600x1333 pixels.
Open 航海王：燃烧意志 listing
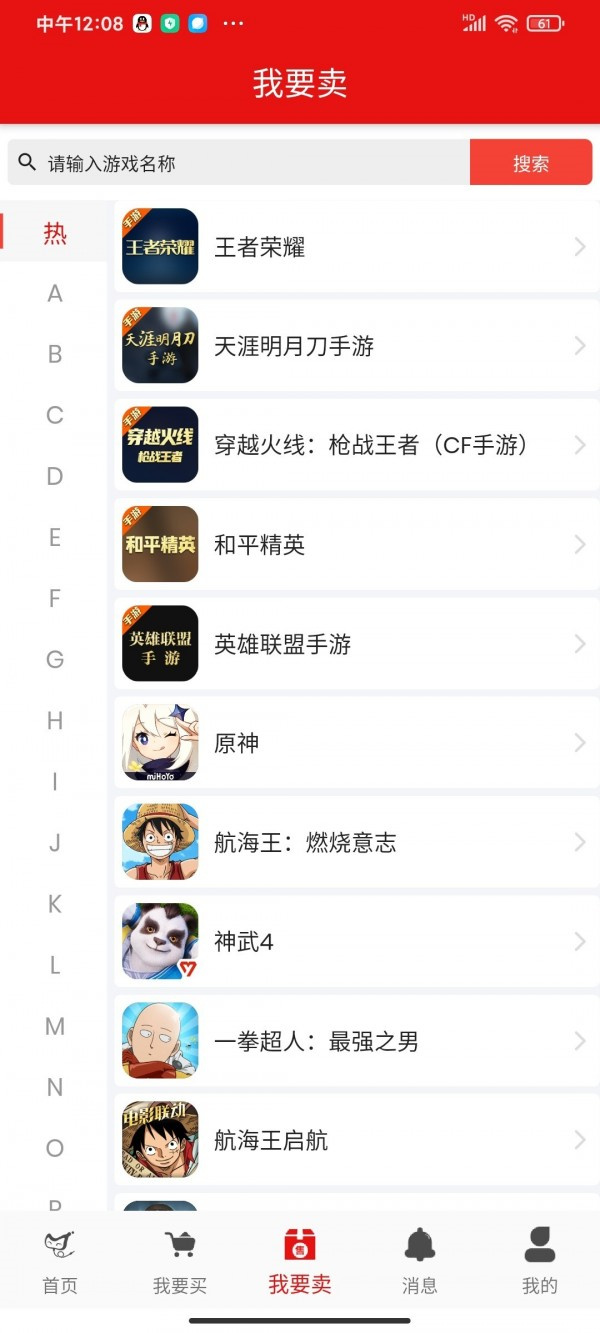pyautogui.click(x=356, y=842)
